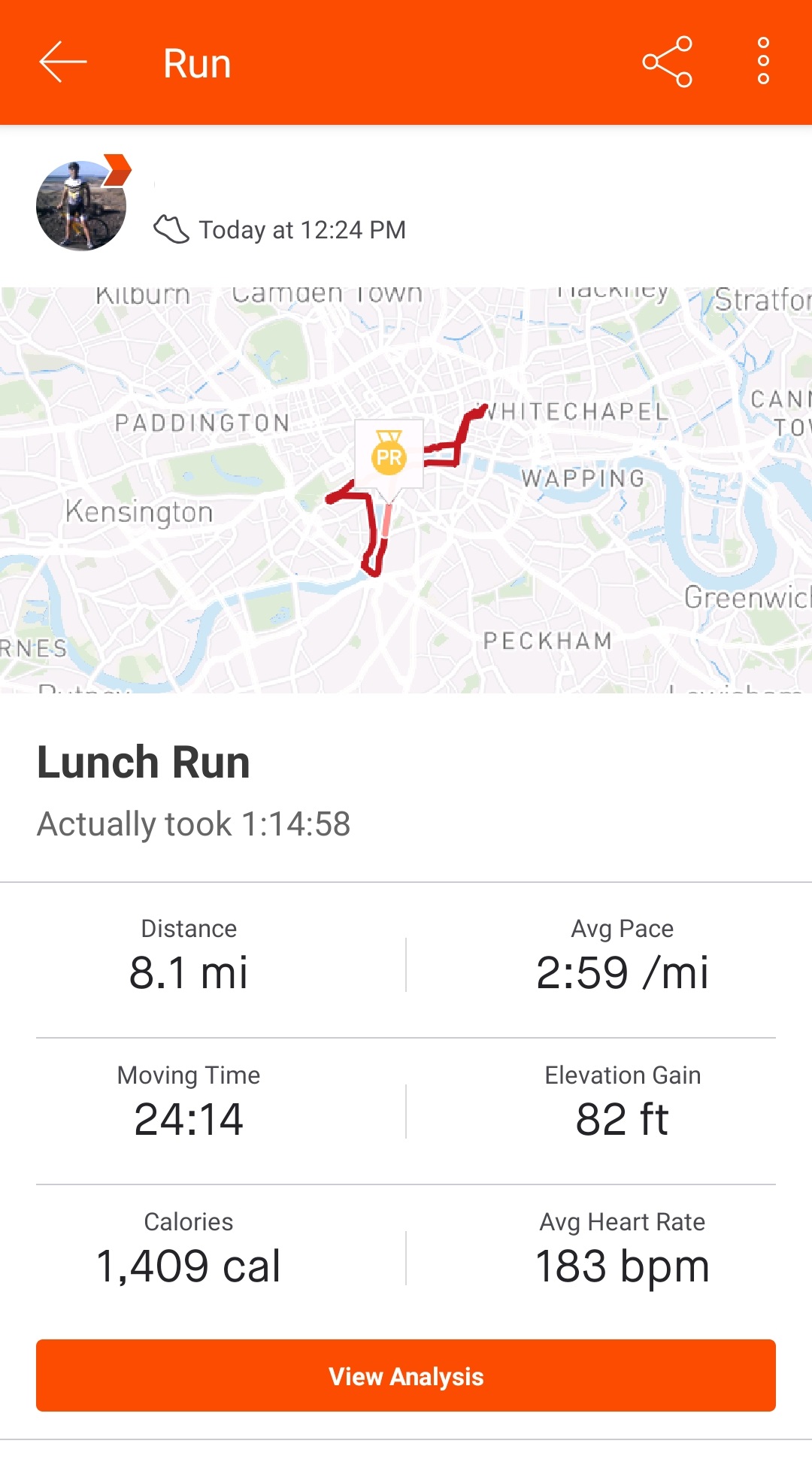The width and height of the screenshot is (812, 1477).
Task: Tap the PR medal marker on map
Action: 389,456
